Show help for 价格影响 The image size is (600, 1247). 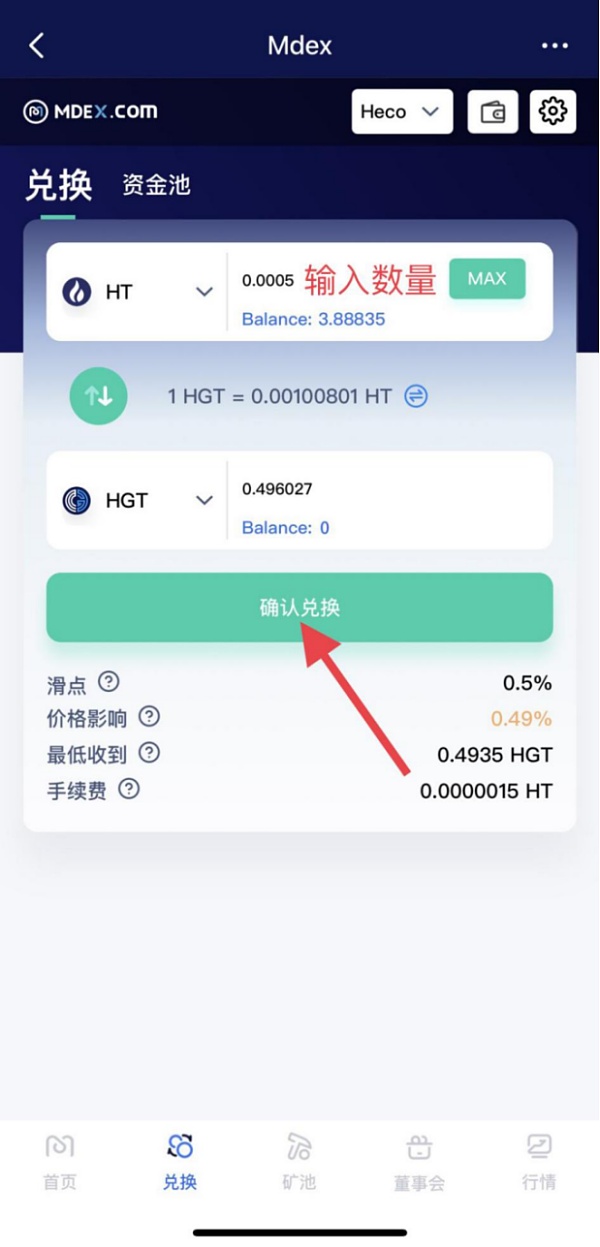(149, 716)
